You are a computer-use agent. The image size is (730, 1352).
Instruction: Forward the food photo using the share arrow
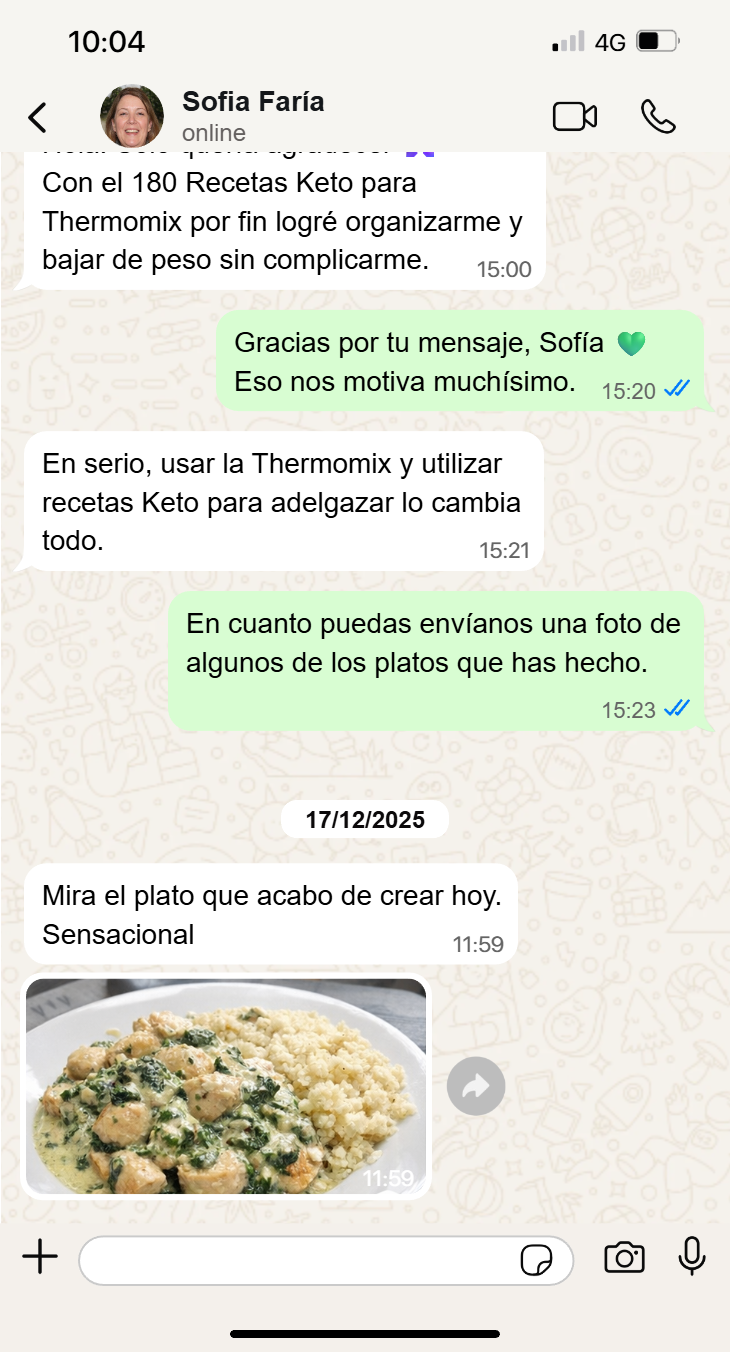[x=476, y=1086]
